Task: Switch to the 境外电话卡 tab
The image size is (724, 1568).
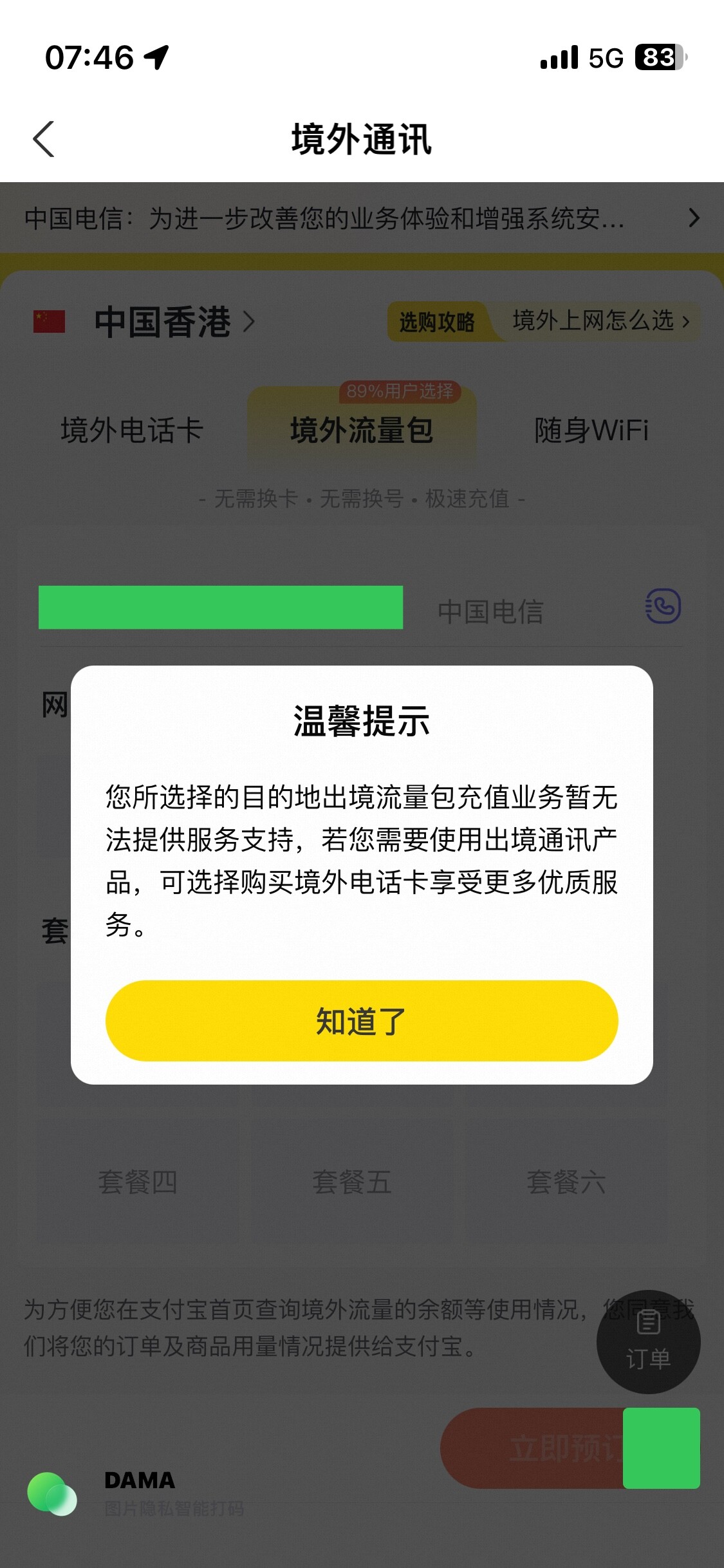Action: click(132, 430)
